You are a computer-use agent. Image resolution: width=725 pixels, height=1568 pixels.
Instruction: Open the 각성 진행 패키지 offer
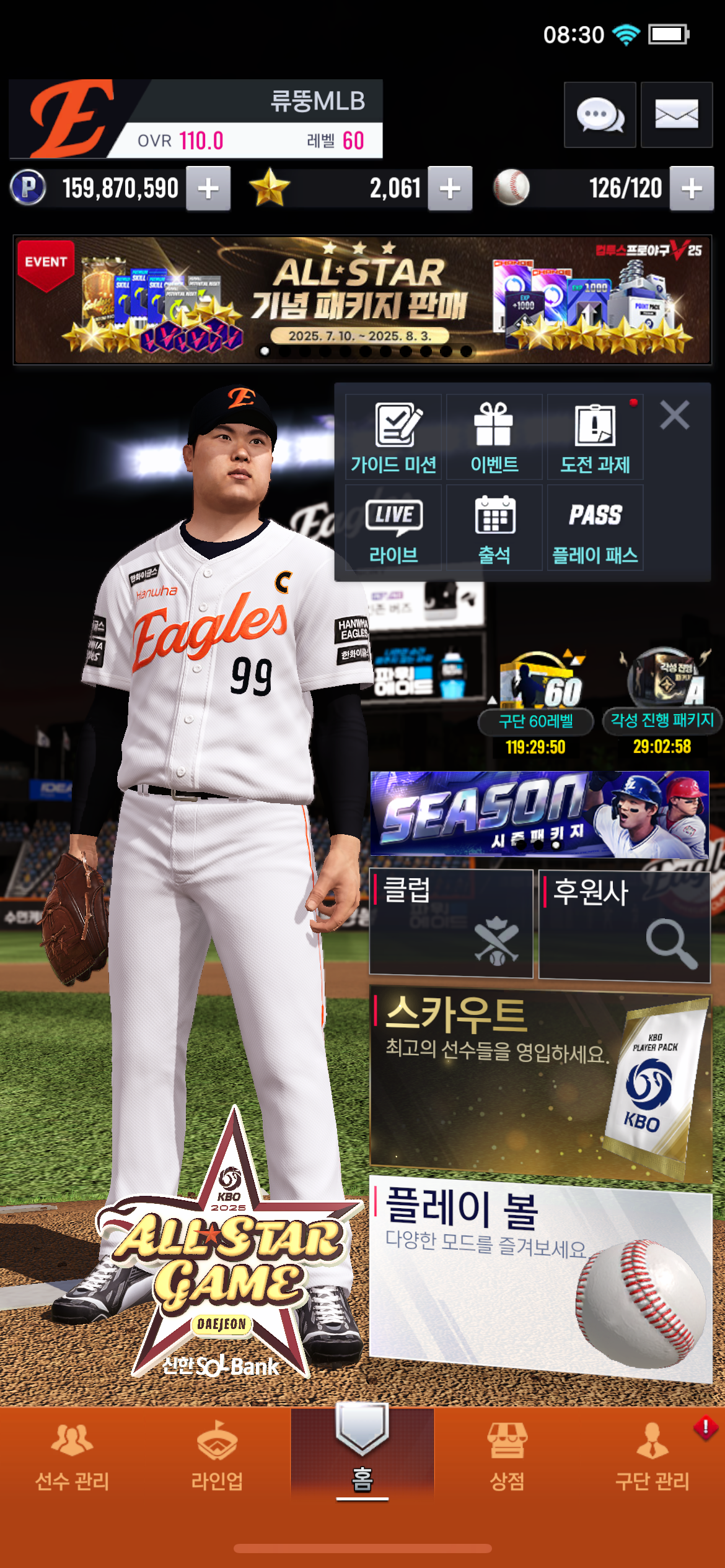(662, 700)
